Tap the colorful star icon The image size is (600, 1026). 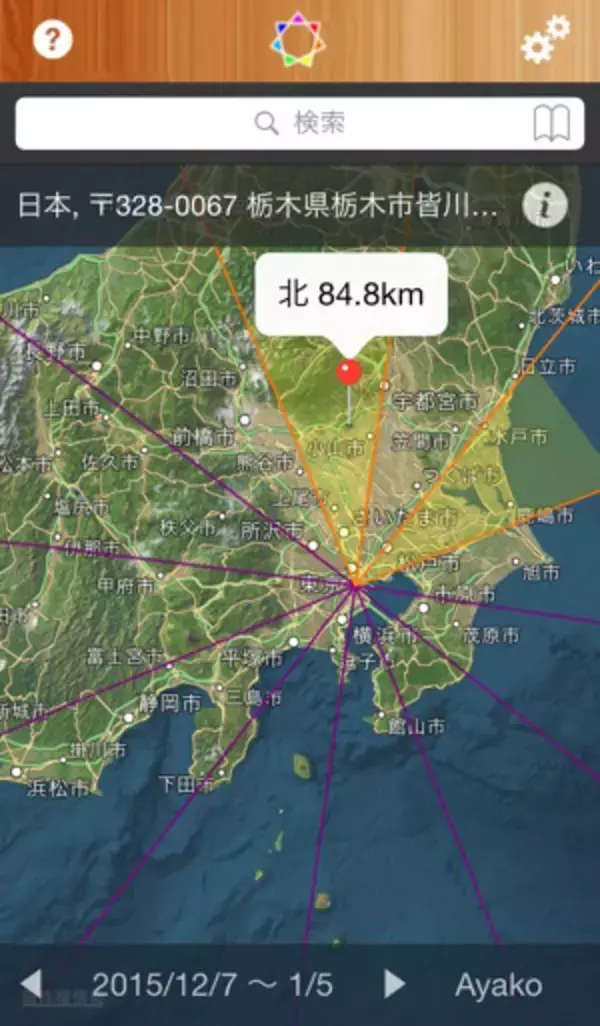[x=298, y=41]
